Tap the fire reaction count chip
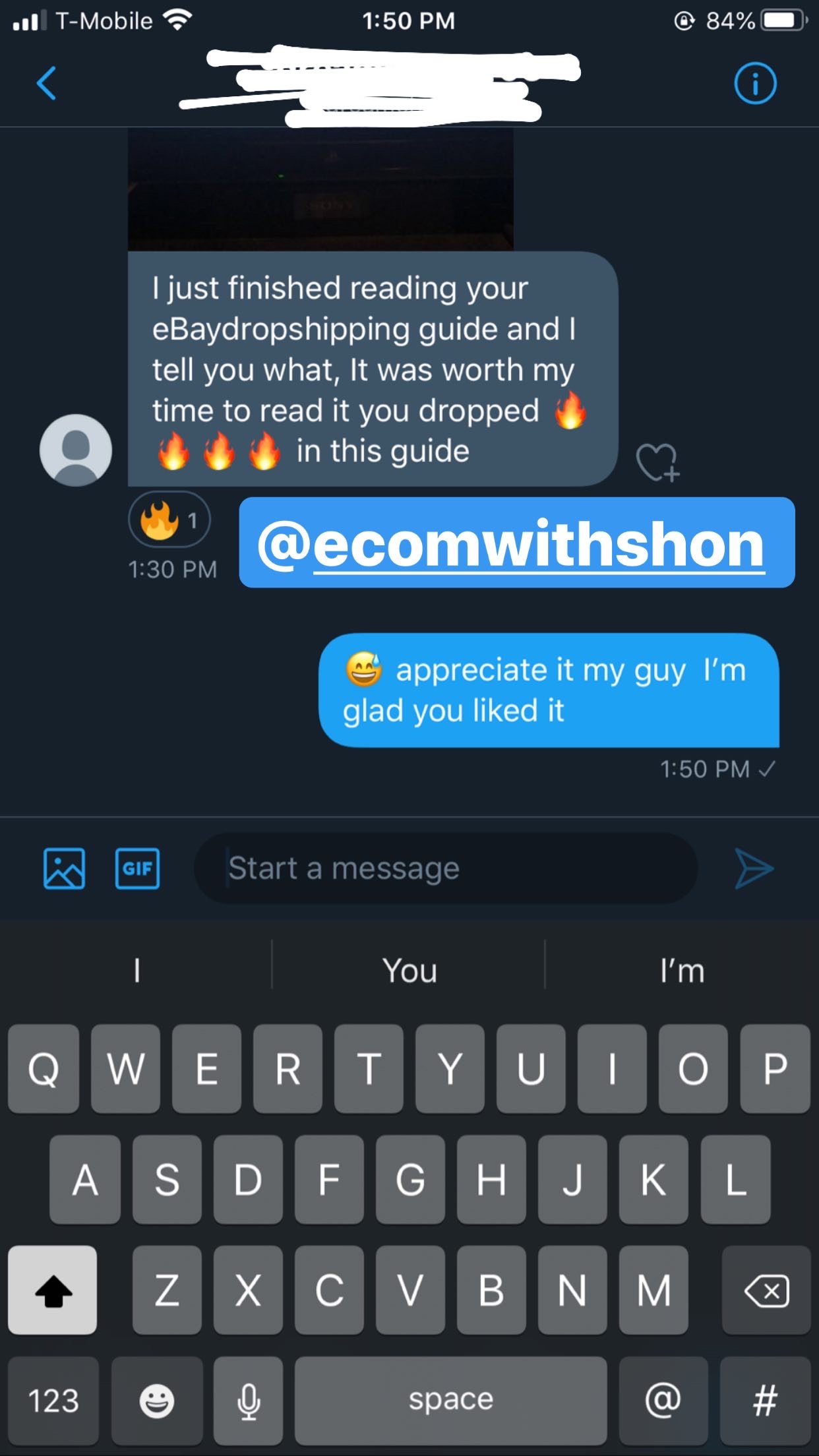 tap(169, 520)
